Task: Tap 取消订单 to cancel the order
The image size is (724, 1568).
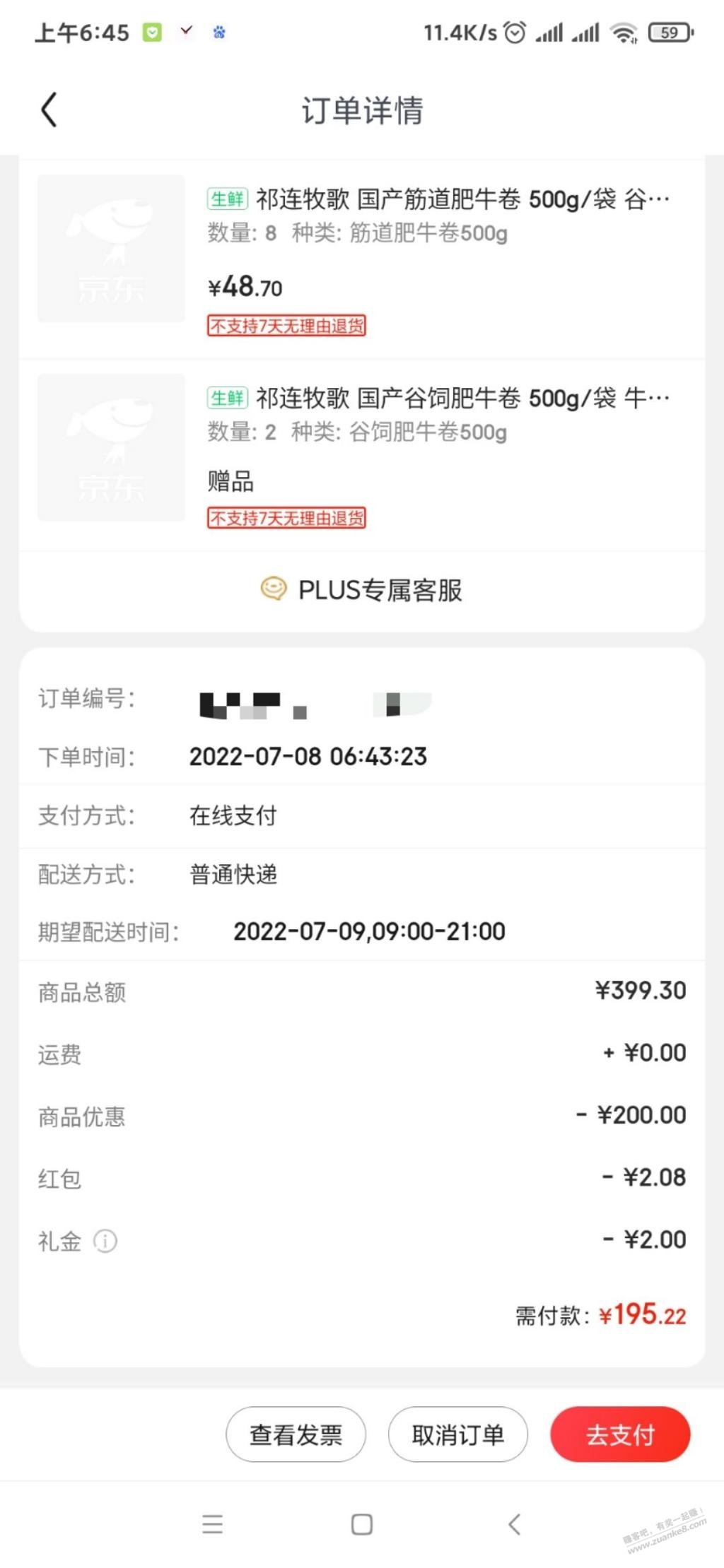Action: (x=458, y=1434)
